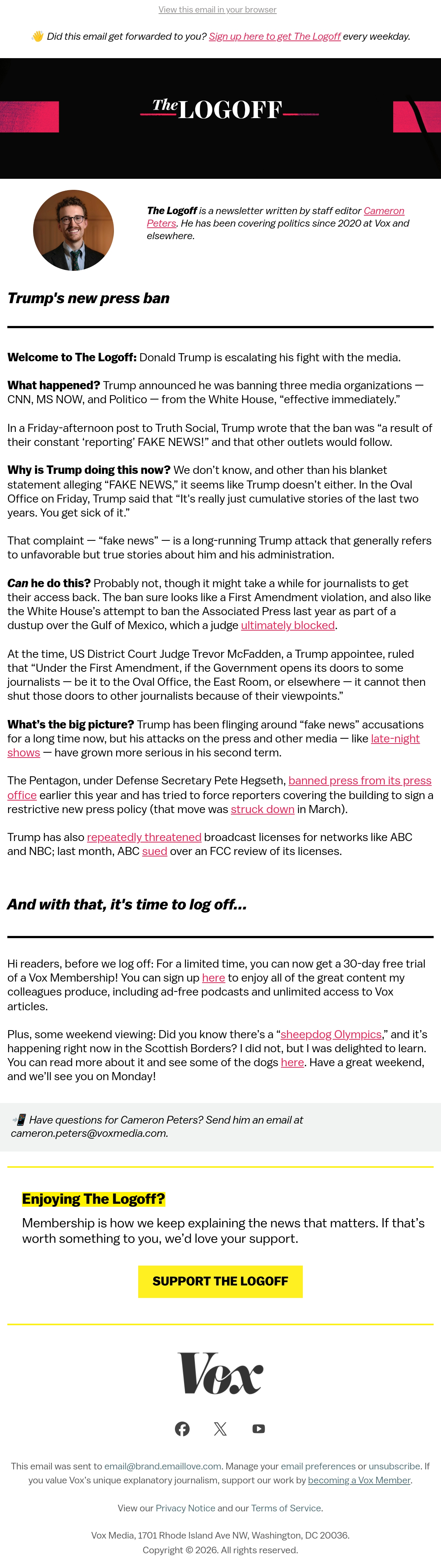Viewport: 441px width, 1568px height.
Task: Open 'banned press from its press office' link
Action: [359, 780]
